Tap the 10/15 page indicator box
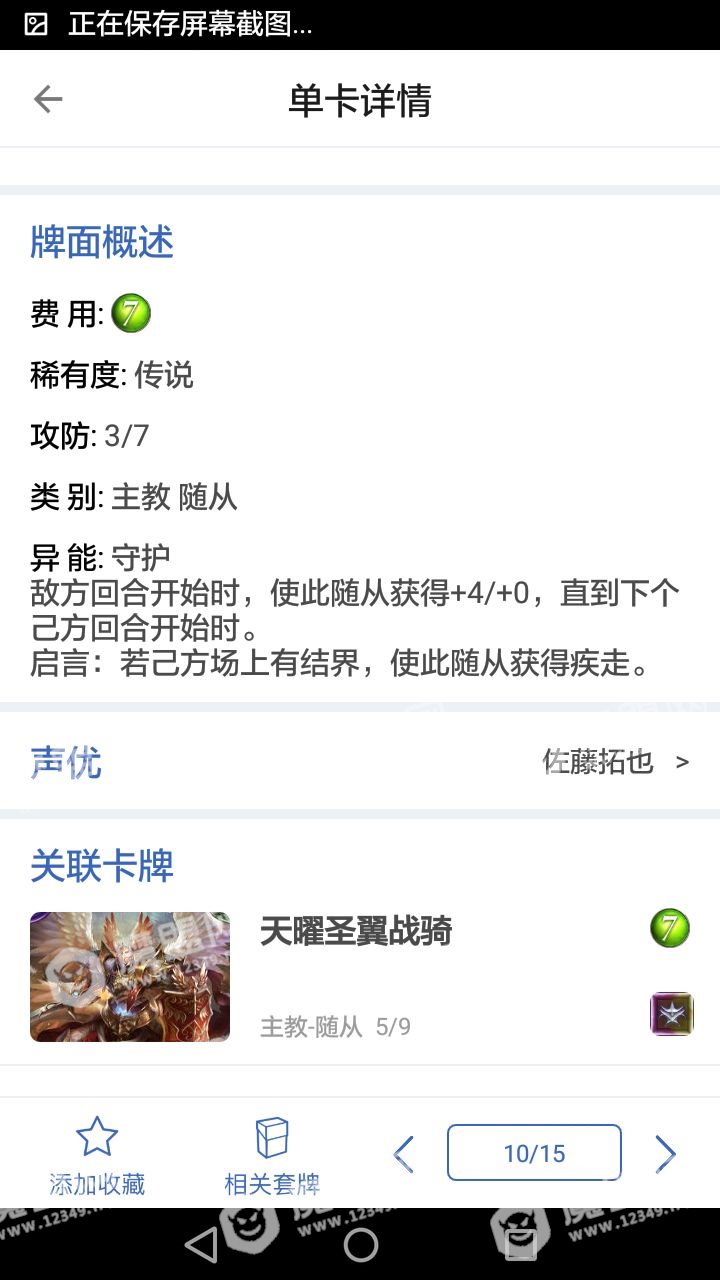This screenshot has width=720, height=1280. (x=534, y=1153)
